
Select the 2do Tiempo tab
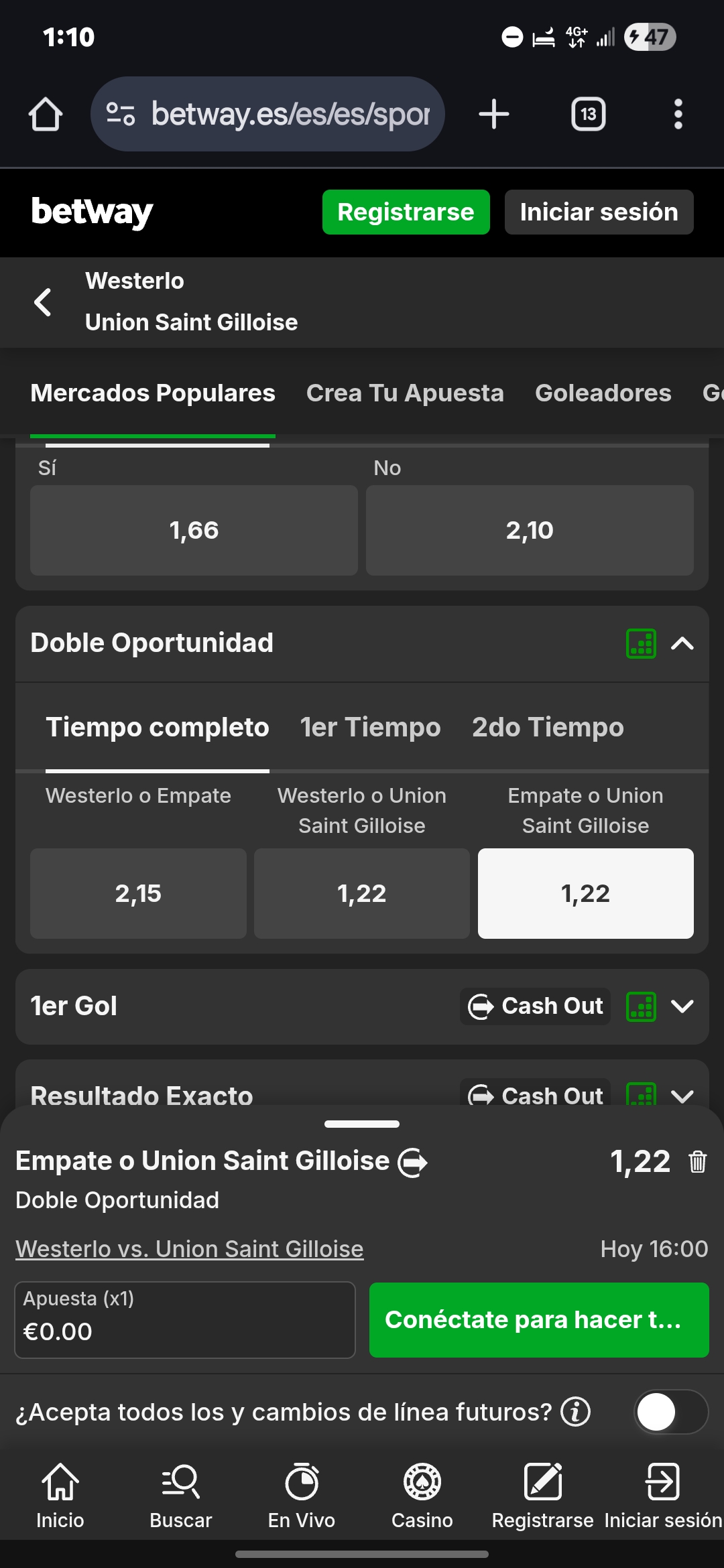(548, 727)
